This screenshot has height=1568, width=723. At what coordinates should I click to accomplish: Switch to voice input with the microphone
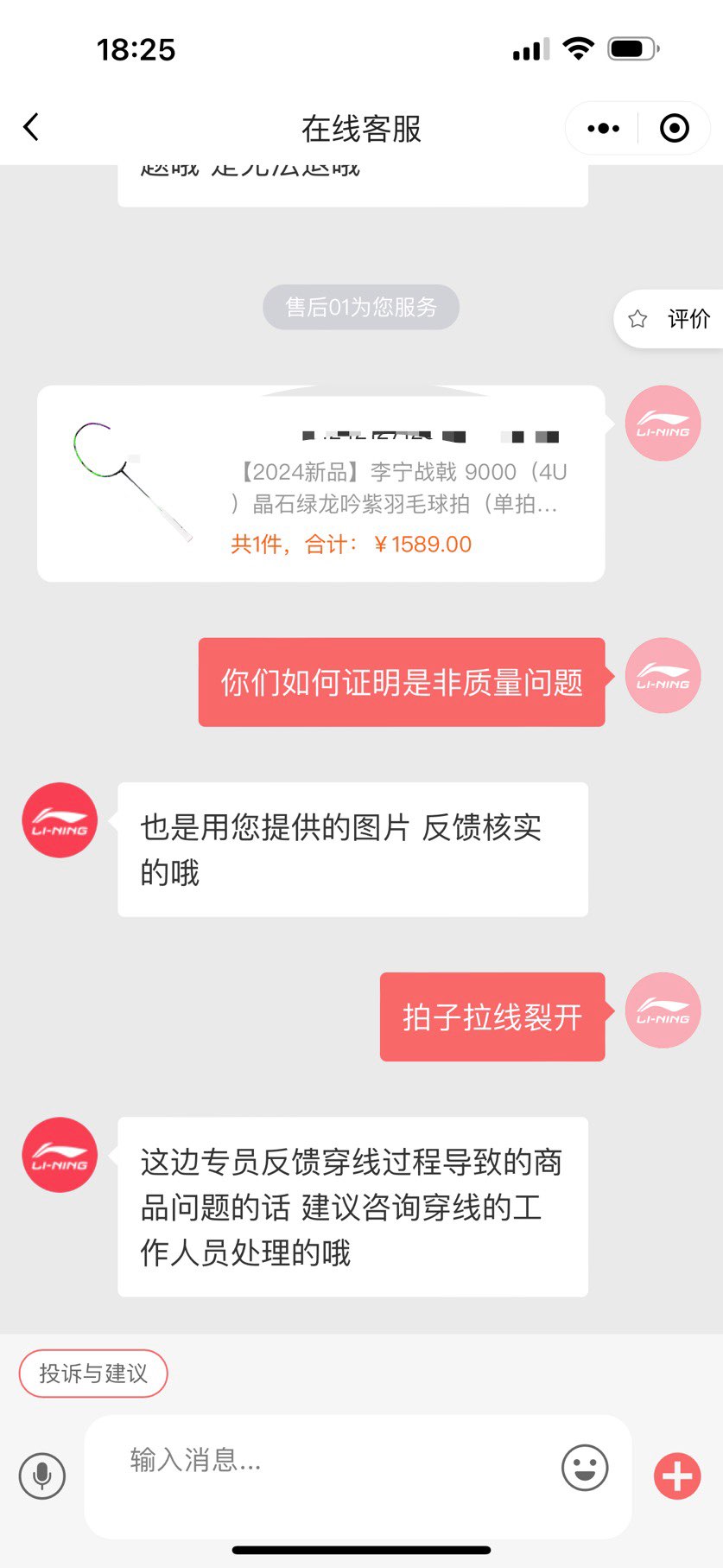point(42,1476)
